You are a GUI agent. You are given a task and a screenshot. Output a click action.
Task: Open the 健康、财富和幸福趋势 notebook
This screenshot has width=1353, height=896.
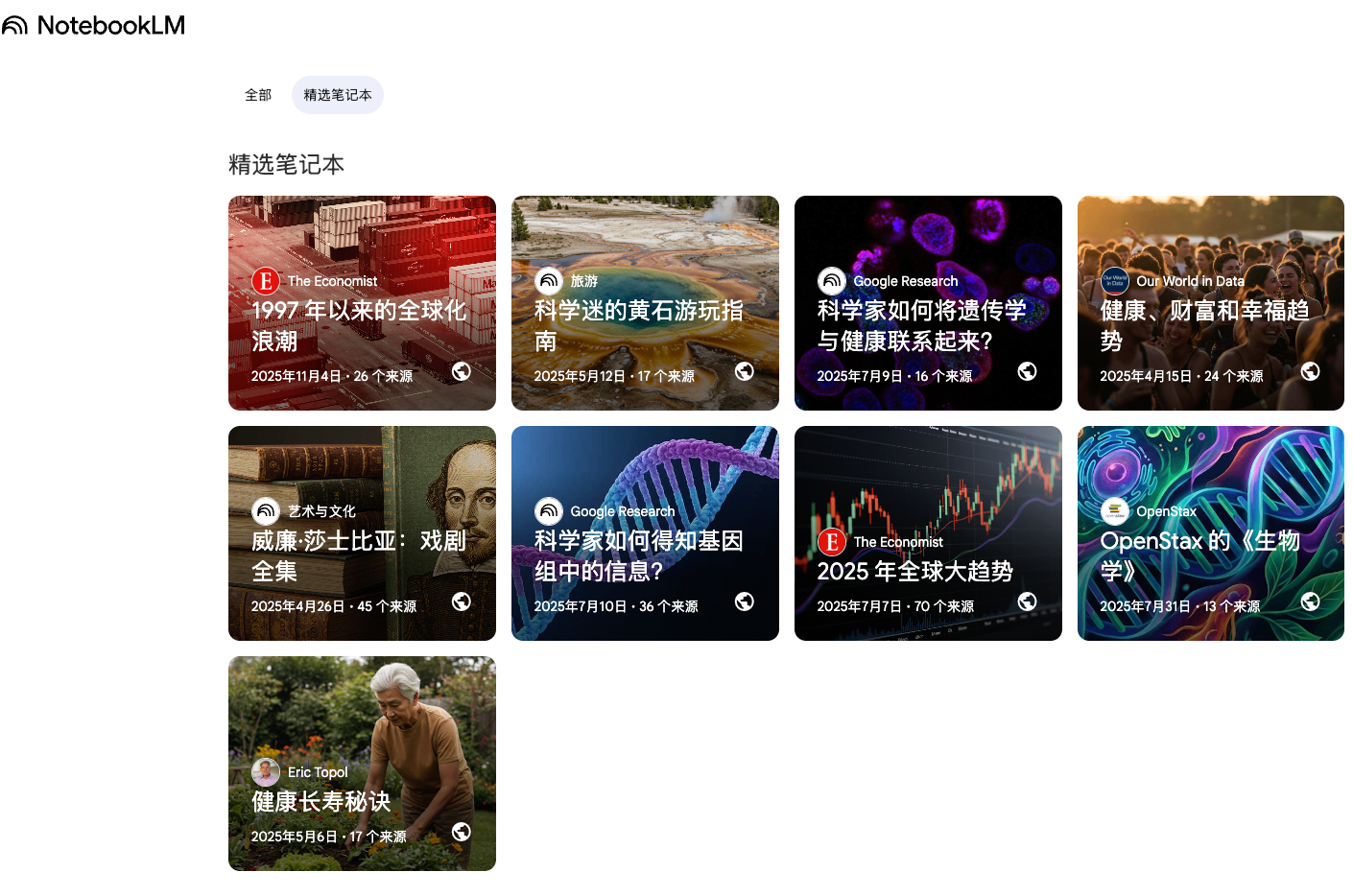pos(1210,303)
